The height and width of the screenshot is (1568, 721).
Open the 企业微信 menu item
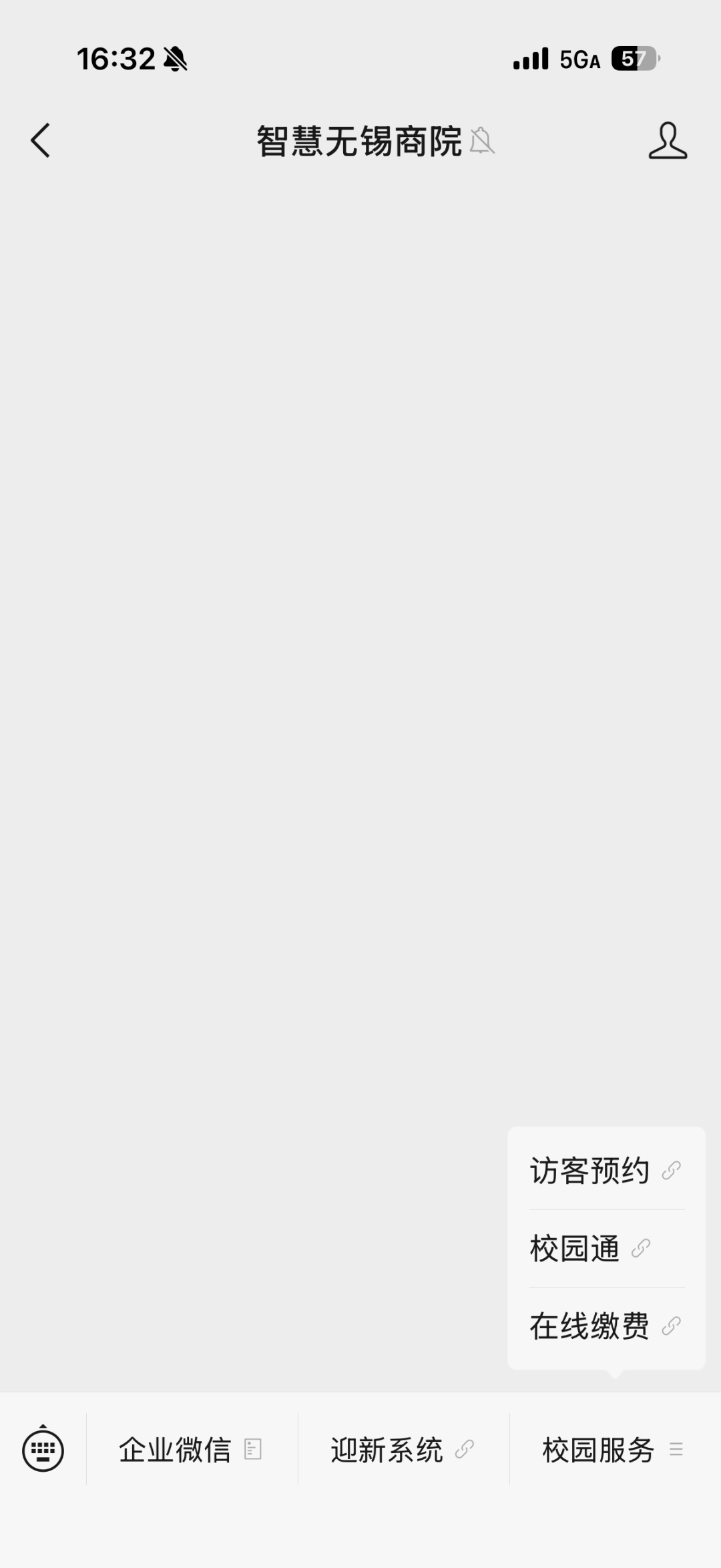pos(191,1450)
